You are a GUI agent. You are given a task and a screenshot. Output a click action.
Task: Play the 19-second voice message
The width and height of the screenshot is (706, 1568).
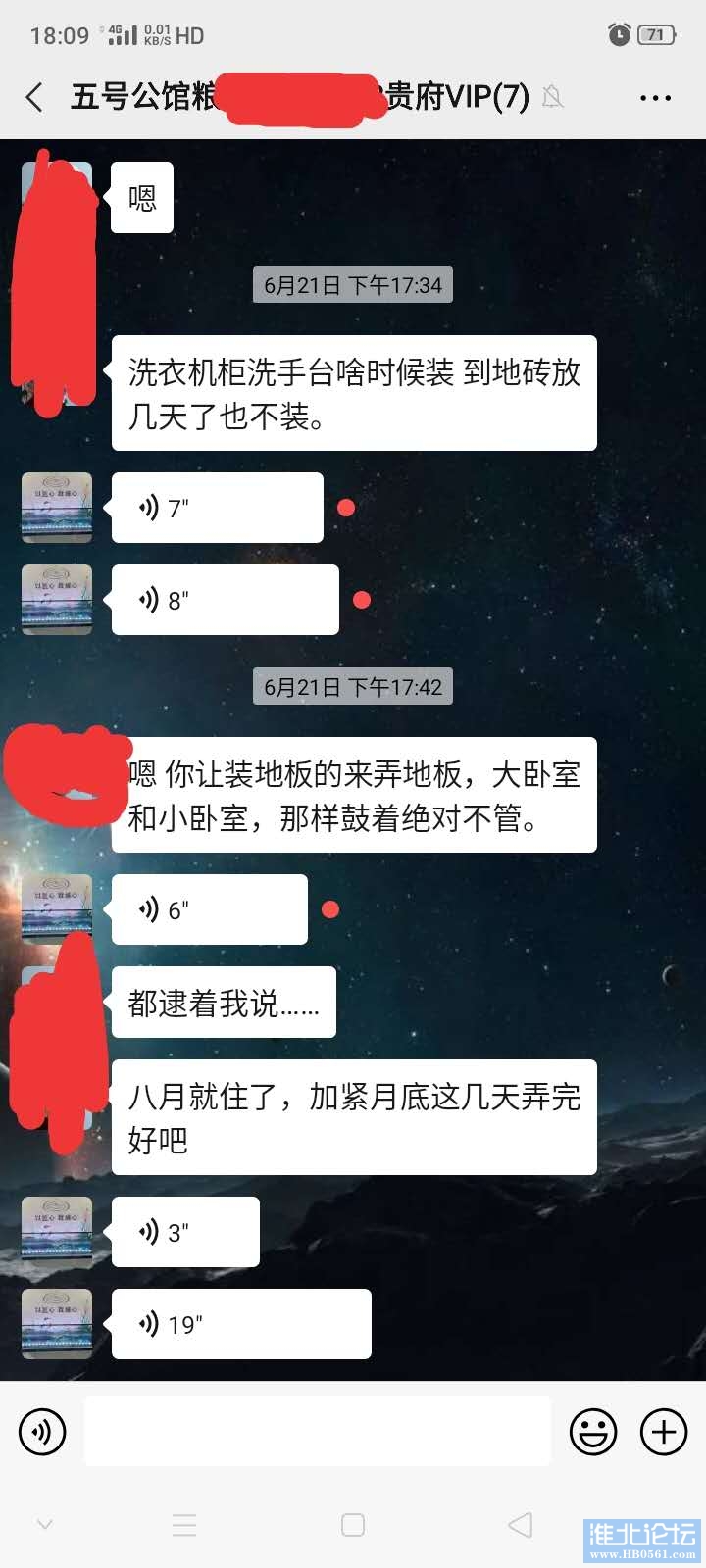coord(240,1324)
